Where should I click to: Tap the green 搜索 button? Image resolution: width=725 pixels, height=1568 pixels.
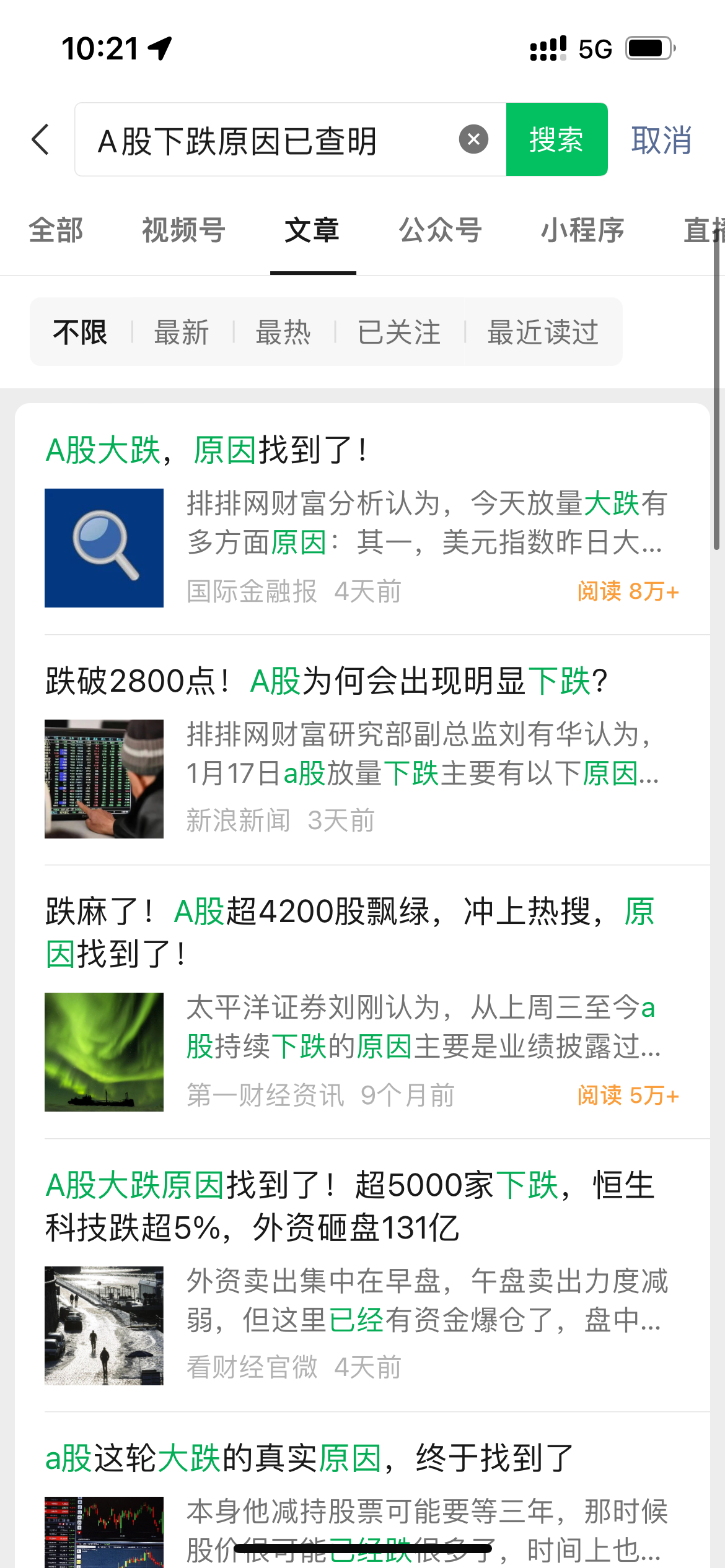[556, 139]
